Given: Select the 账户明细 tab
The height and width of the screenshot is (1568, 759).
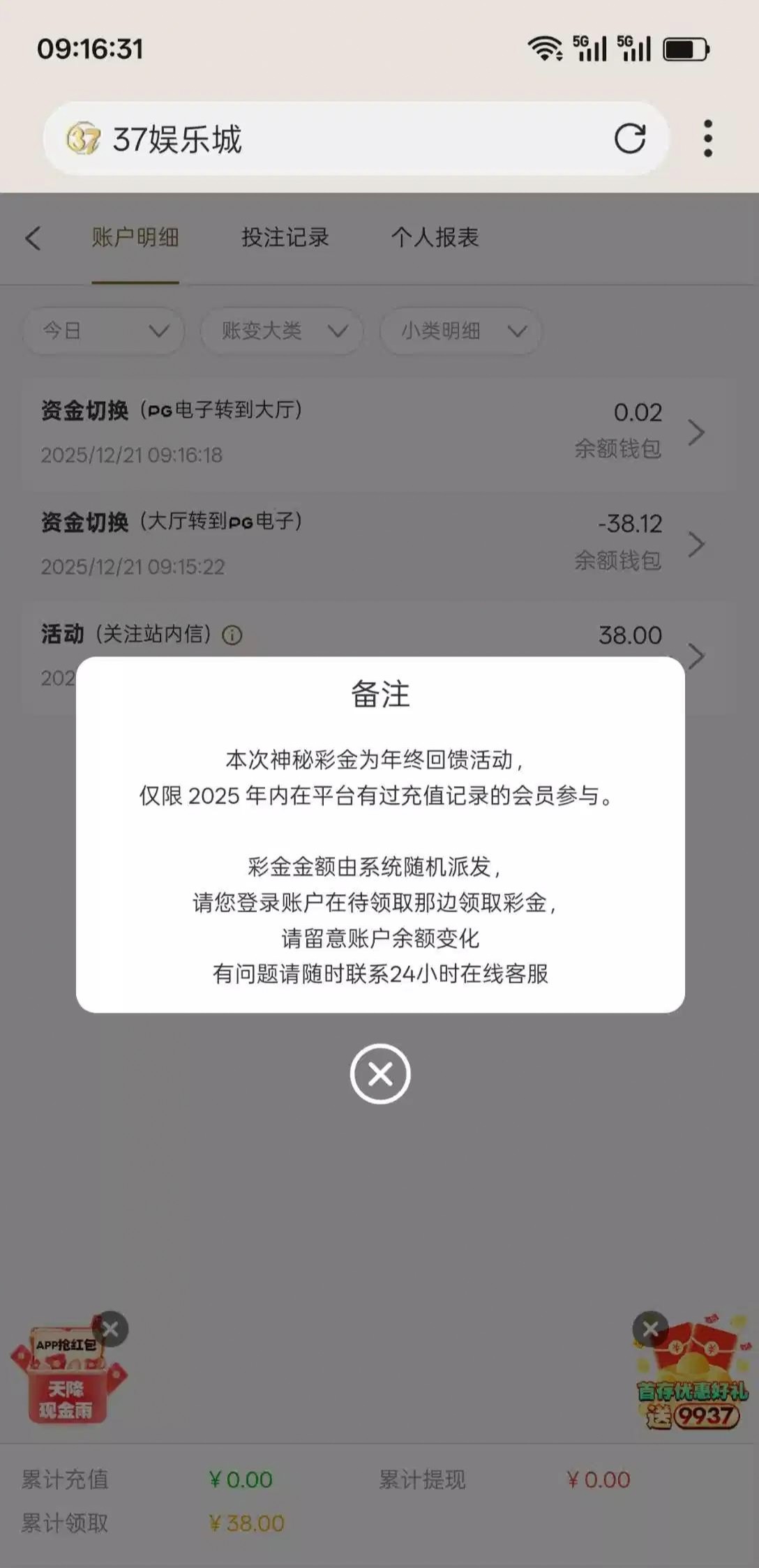Looking at the screenshot, I should [135, 238].
